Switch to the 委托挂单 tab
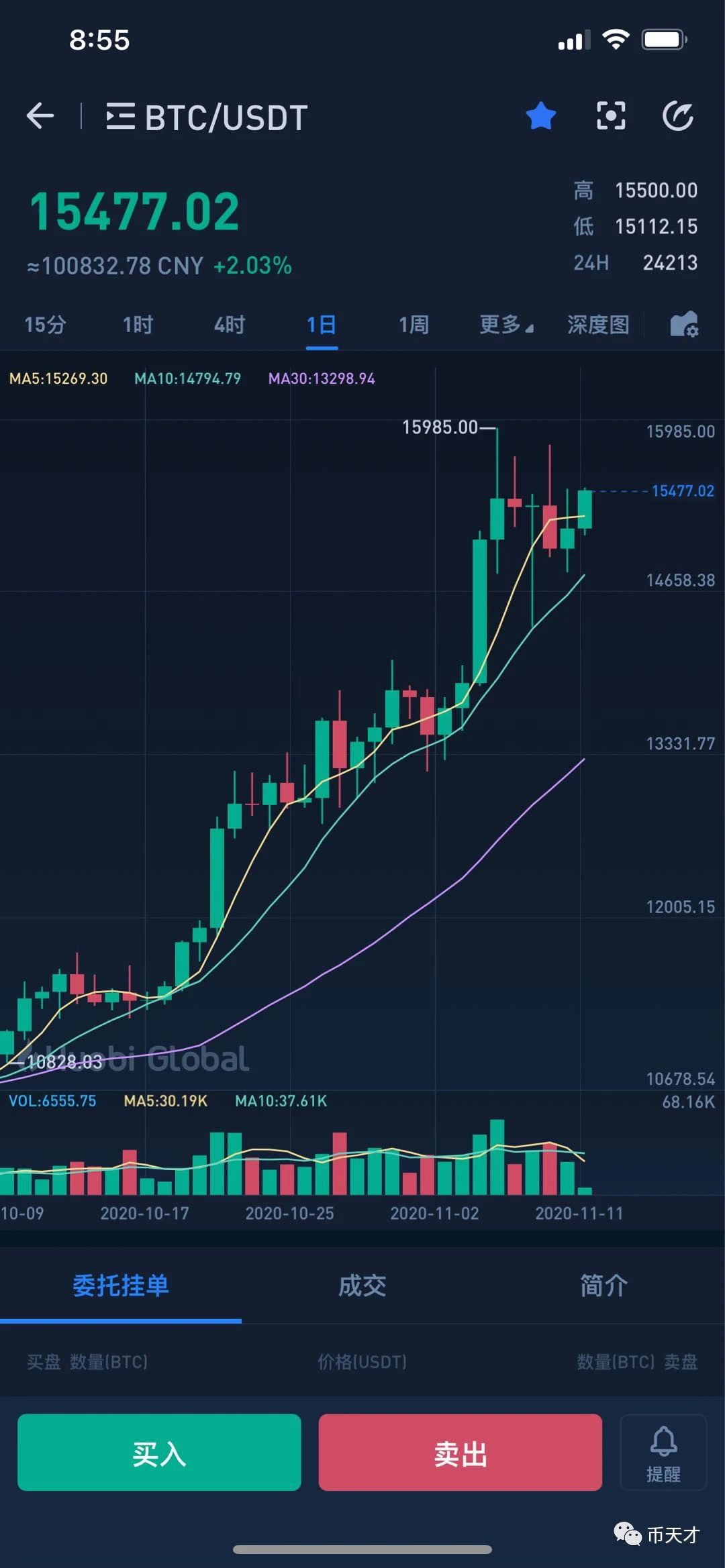725x1568 pixels. (x=121, y=1286)
